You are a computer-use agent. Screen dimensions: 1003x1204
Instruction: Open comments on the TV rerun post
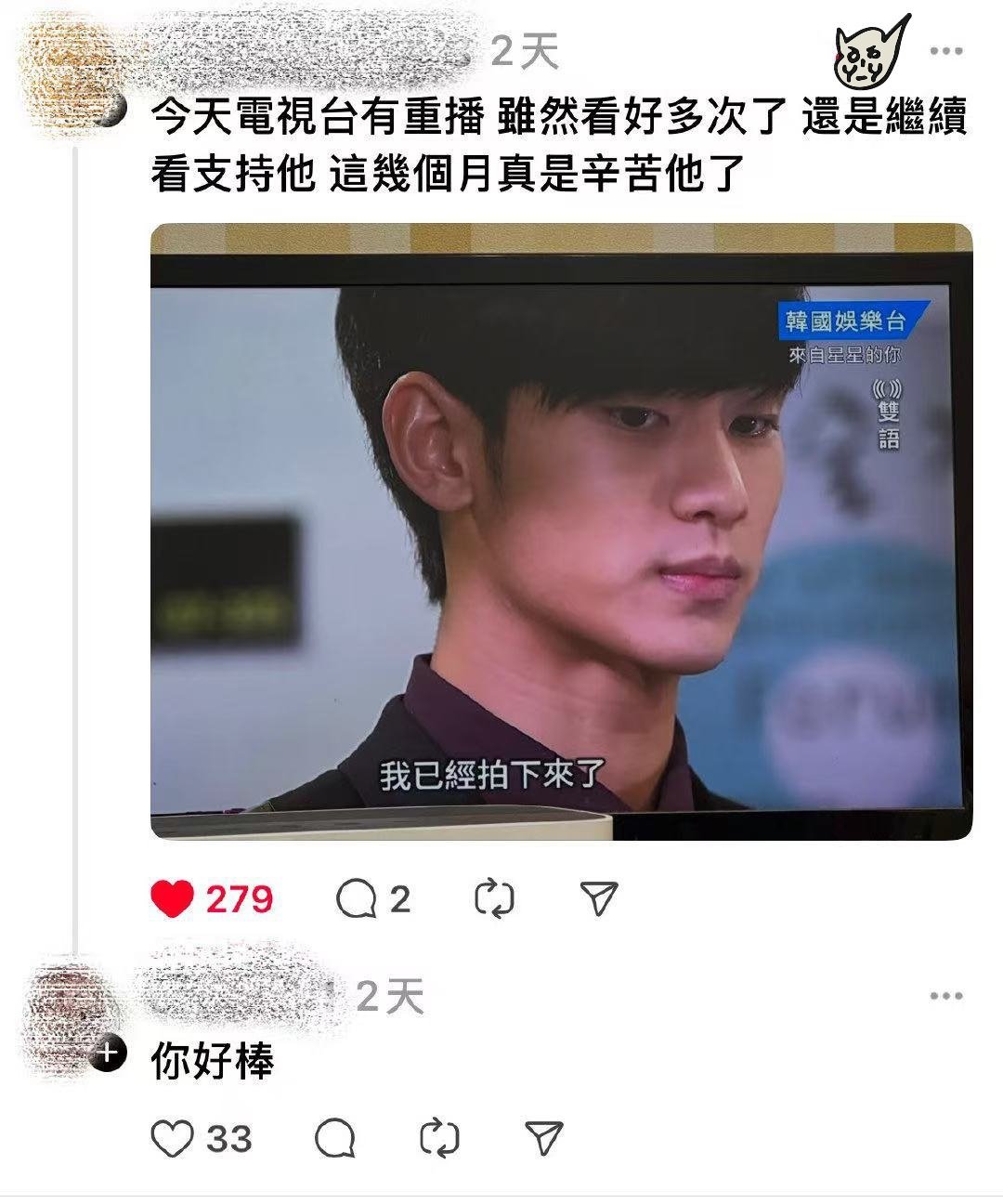tap(356, 898)
